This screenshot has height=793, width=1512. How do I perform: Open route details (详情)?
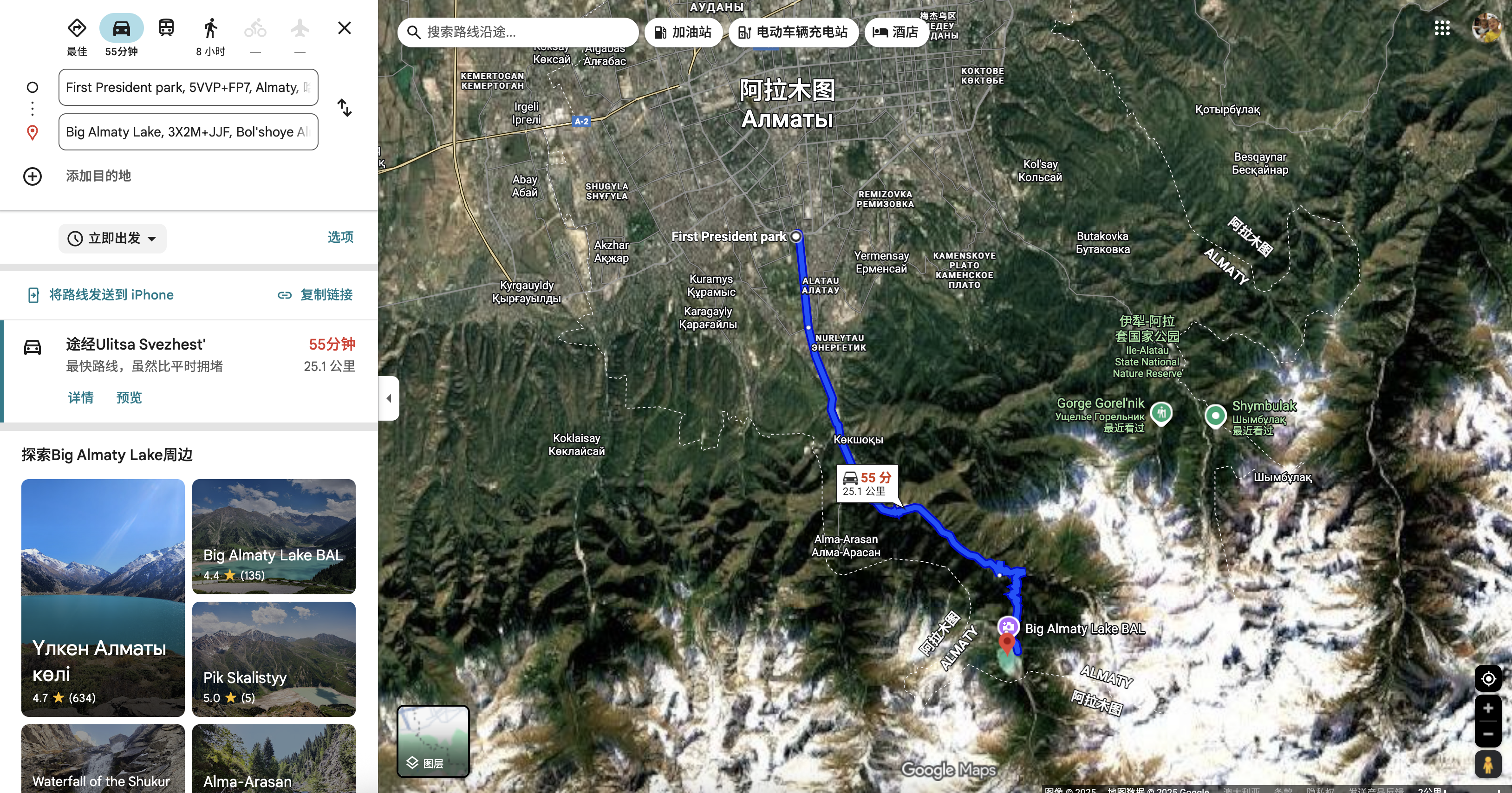click(80, 398)
